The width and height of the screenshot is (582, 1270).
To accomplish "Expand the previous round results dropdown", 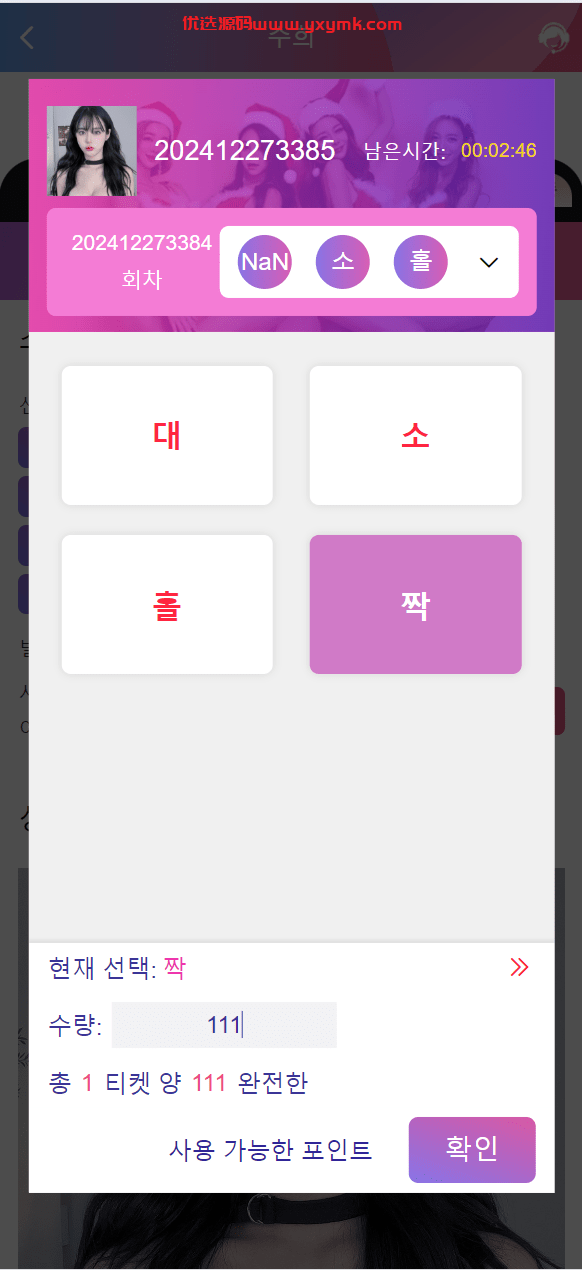I will [x=489, y=262].
